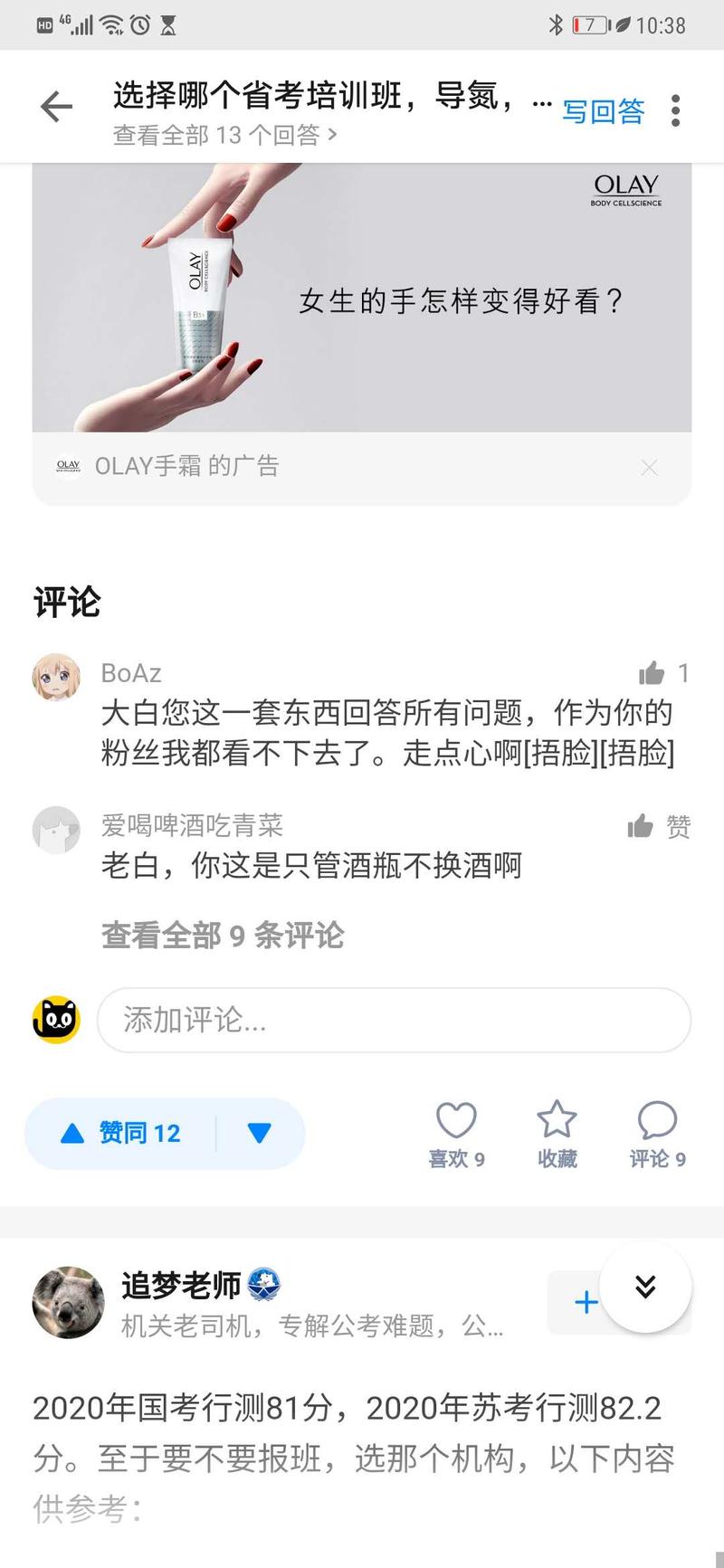
Task: Downvote the answer with the down triangle
Action: (x=261, y=1133)
